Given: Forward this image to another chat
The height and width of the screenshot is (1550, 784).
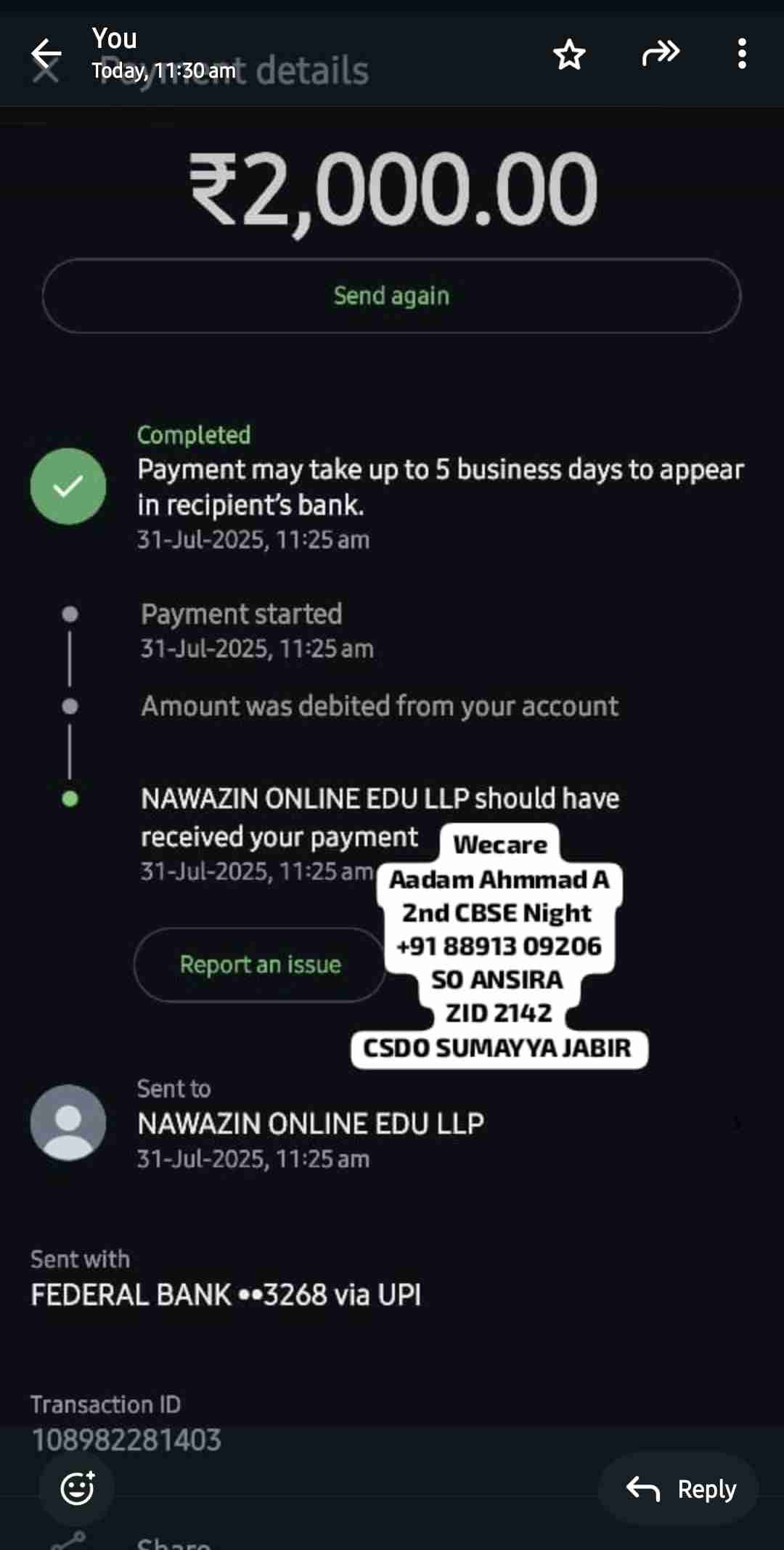Looking at the screenshot, I should pos(661,53).
